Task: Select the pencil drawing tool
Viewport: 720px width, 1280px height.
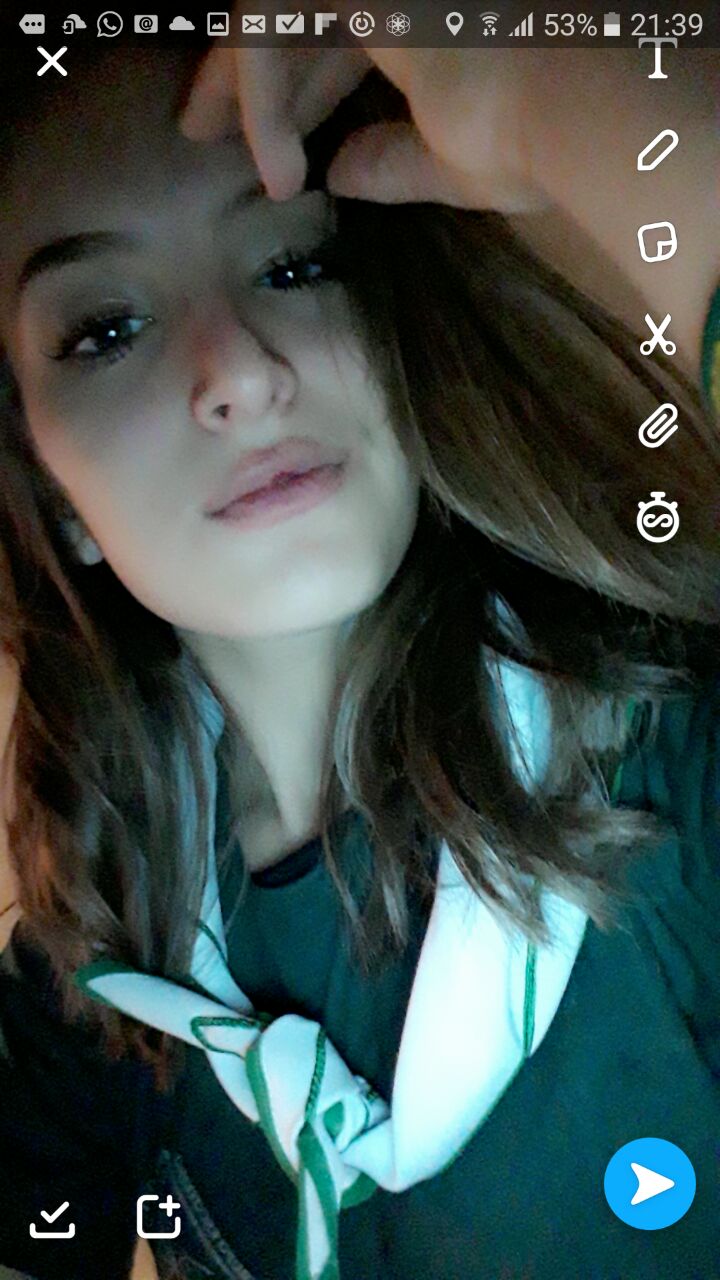Action: coord(657,150)
